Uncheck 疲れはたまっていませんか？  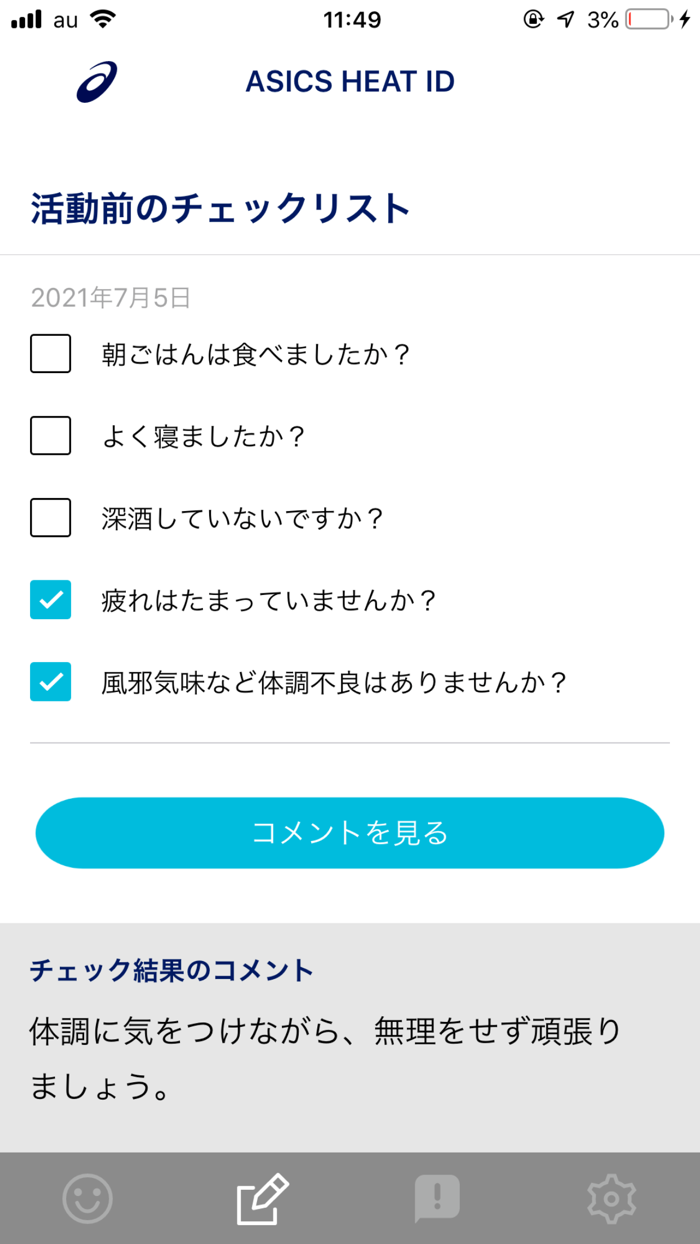[50, 600]
